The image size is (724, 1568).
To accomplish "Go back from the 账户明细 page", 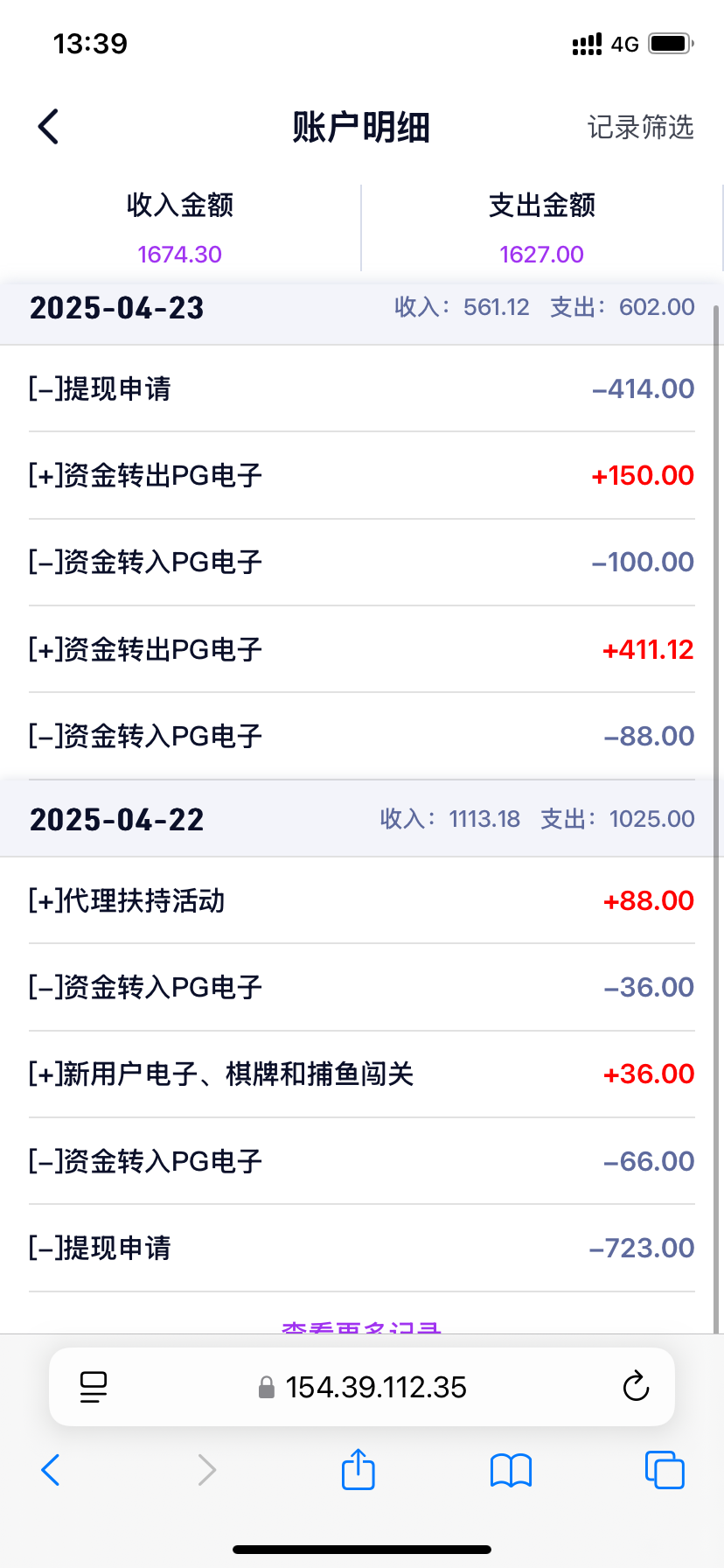I will coord(49,127).
